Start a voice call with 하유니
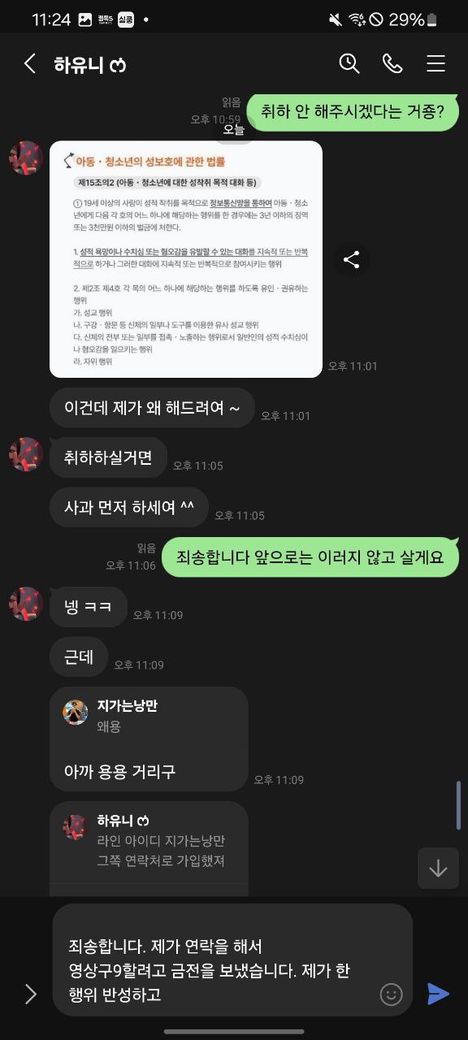Viewport: 468px width, 1040px height. (392, 64)
